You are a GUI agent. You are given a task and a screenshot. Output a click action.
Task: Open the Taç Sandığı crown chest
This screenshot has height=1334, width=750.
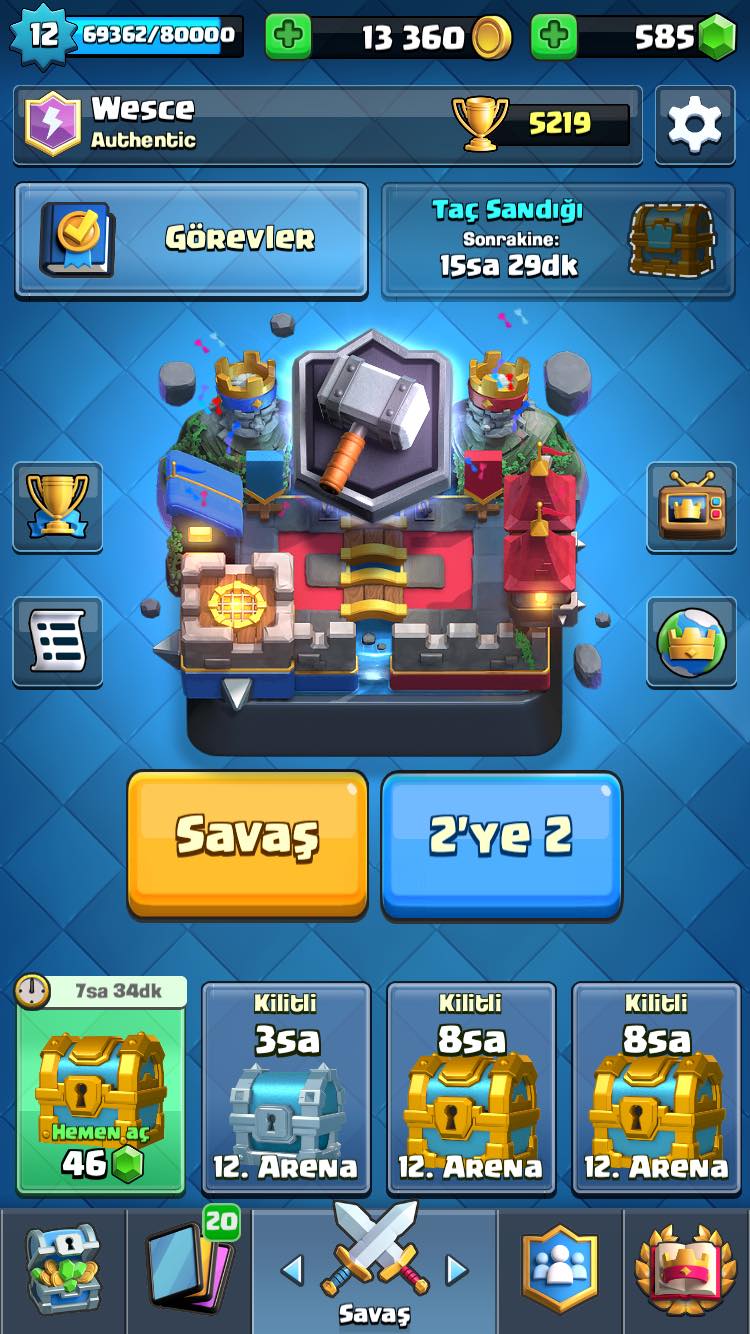pos(558,239)
